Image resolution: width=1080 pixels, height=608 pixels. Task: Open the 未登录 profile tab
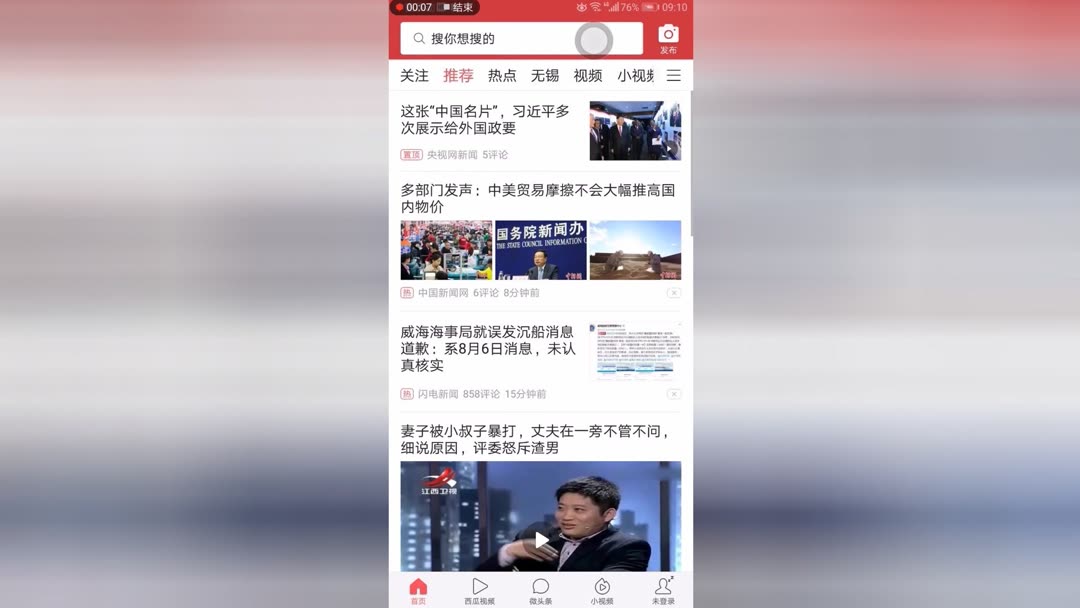(663, 591)
